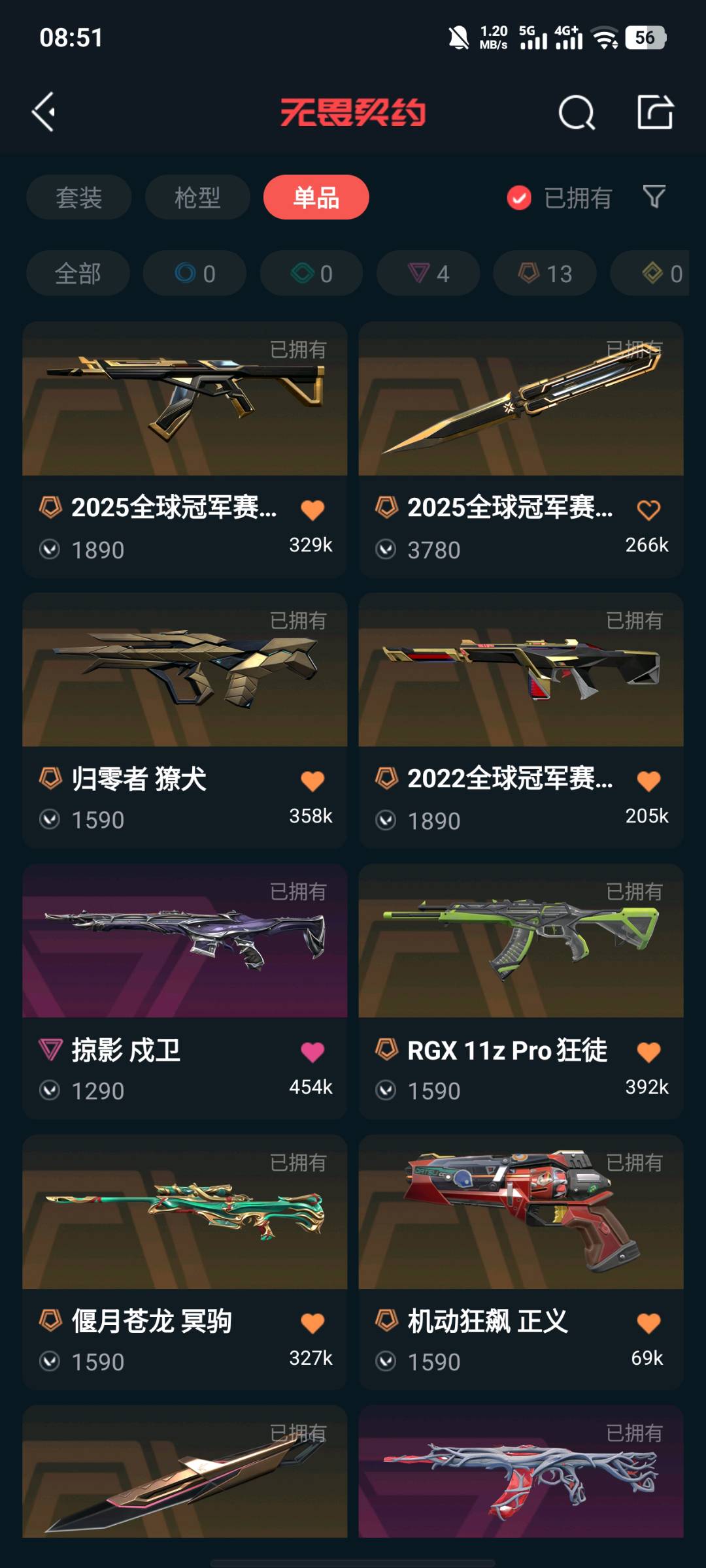Tap the share icon in header
This screenshot has height=1568, width=706.
point(655,112)
